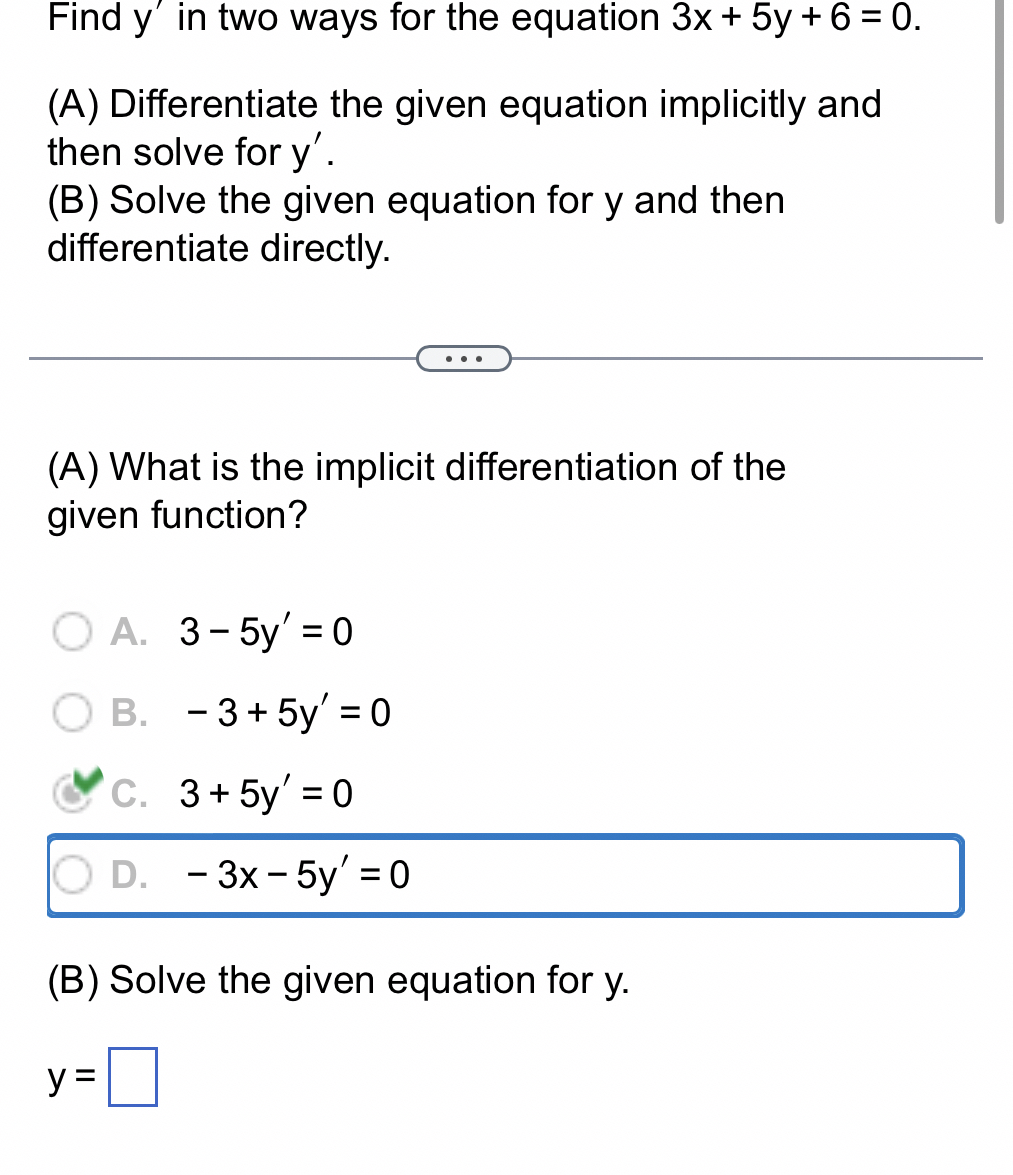
Task: Click the answer input box after y =
Action: click(x=132, y=1076)
